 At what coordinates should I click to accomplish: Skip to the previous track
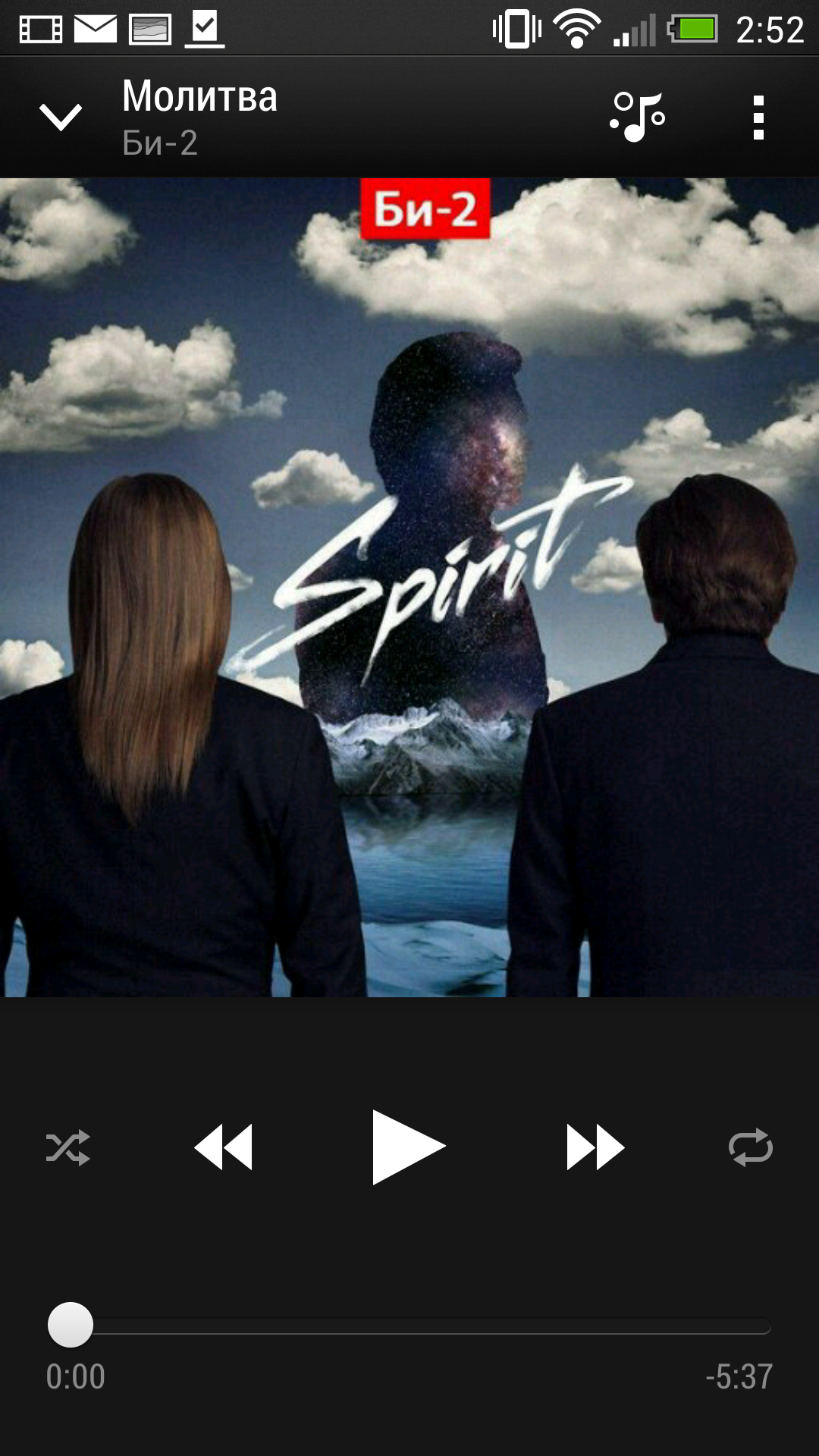223,1147
